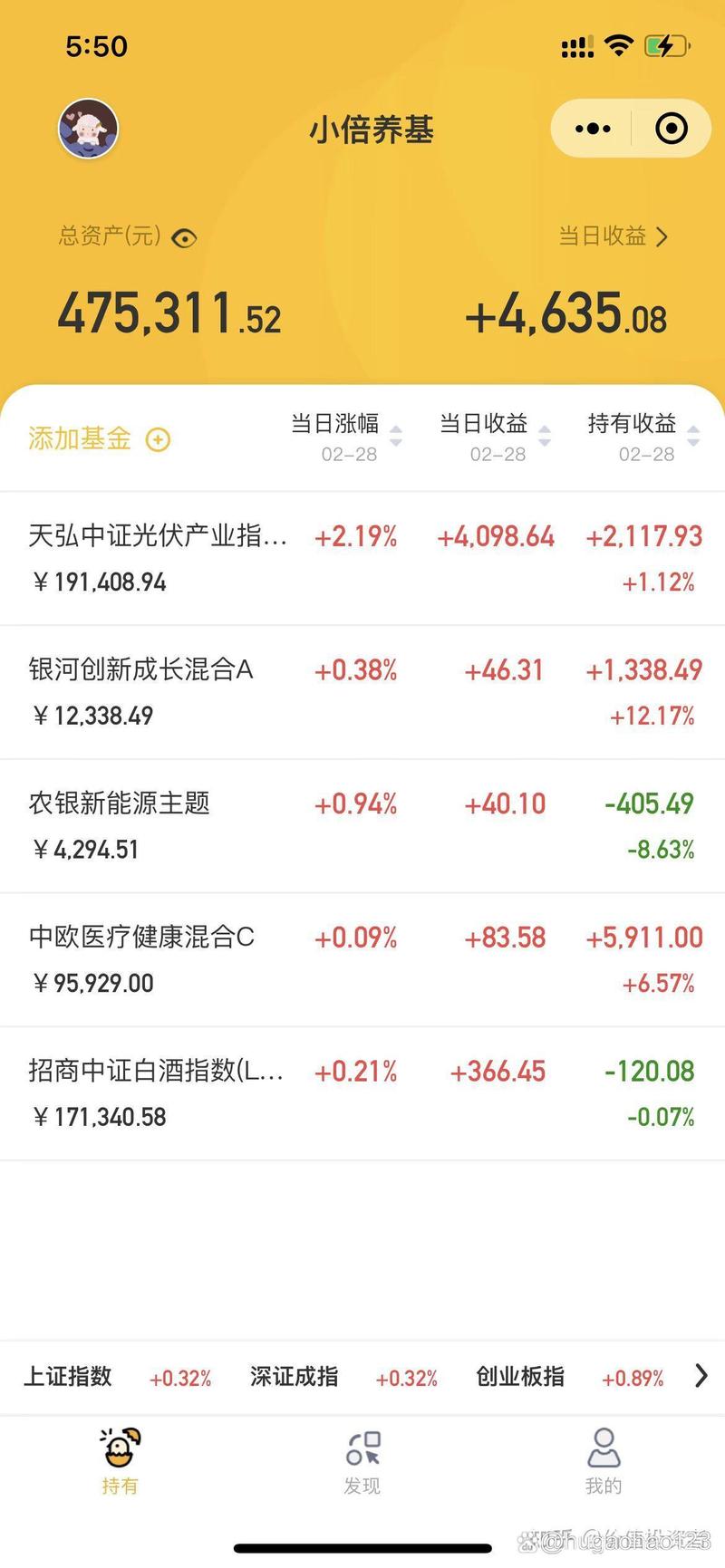Click the eye icon to hide total assets
Viewport: 725px width, 1568px height.
pyautogui.click(x=185, y=237)
